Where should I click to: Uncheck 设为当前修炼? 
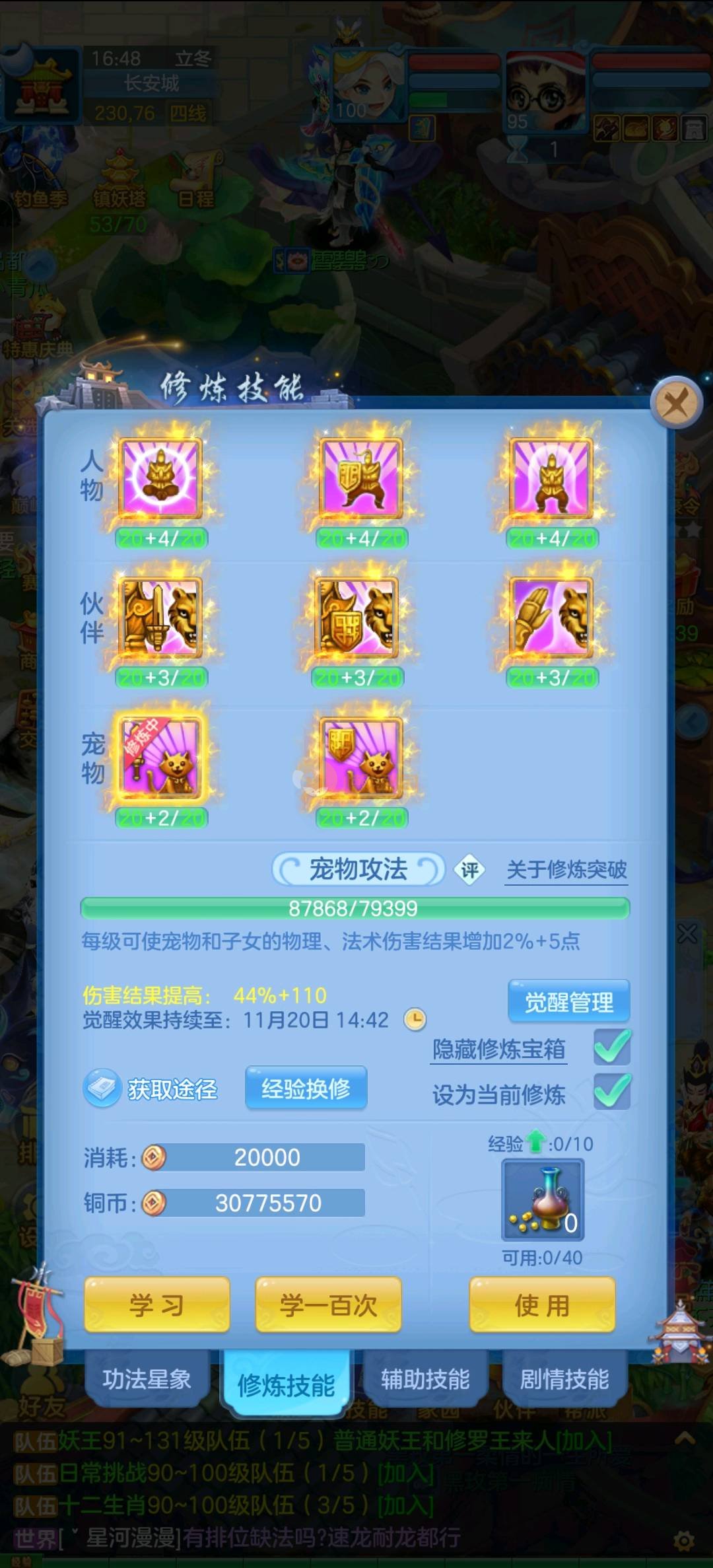coord(611,1092)
